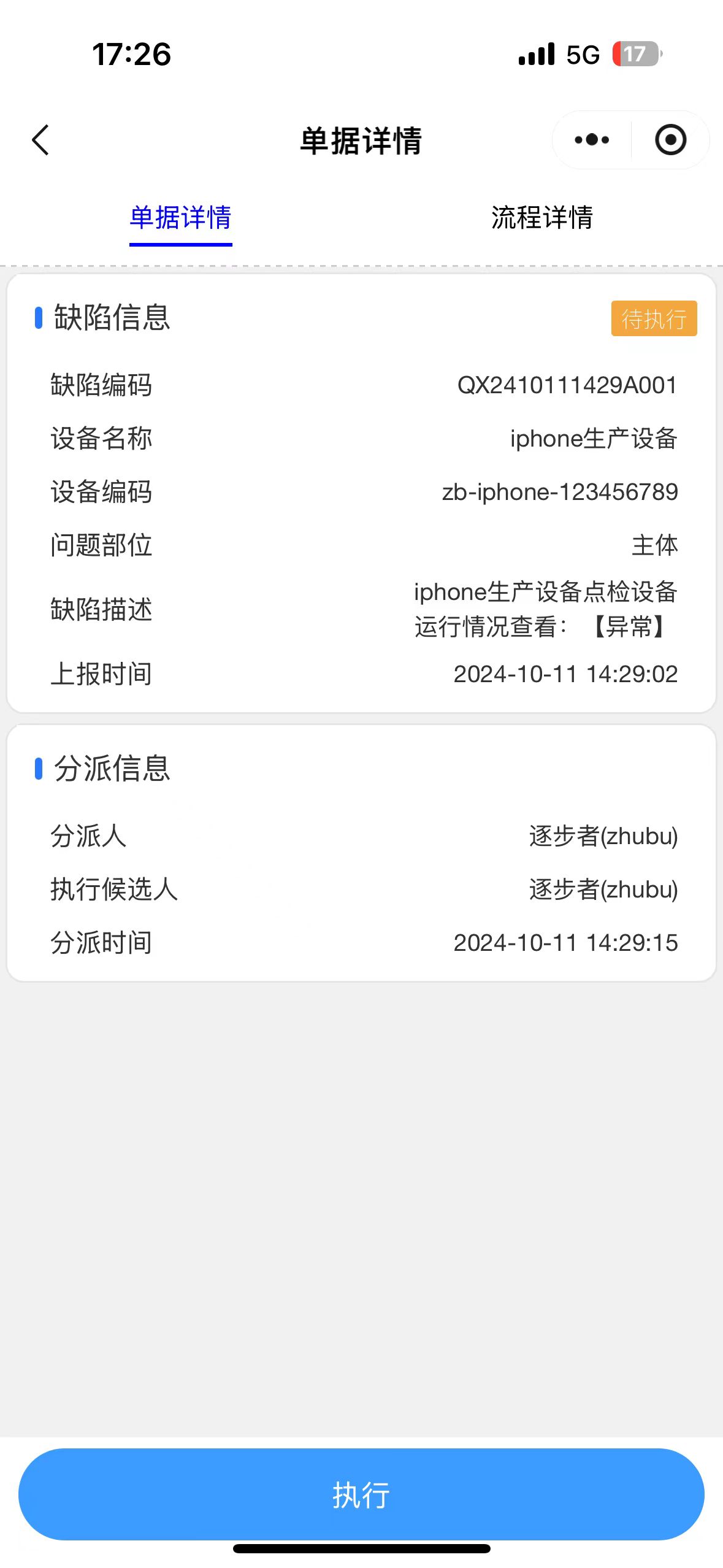Go back using the header arrow
723x1568 pixels.
tap(40, 140)
